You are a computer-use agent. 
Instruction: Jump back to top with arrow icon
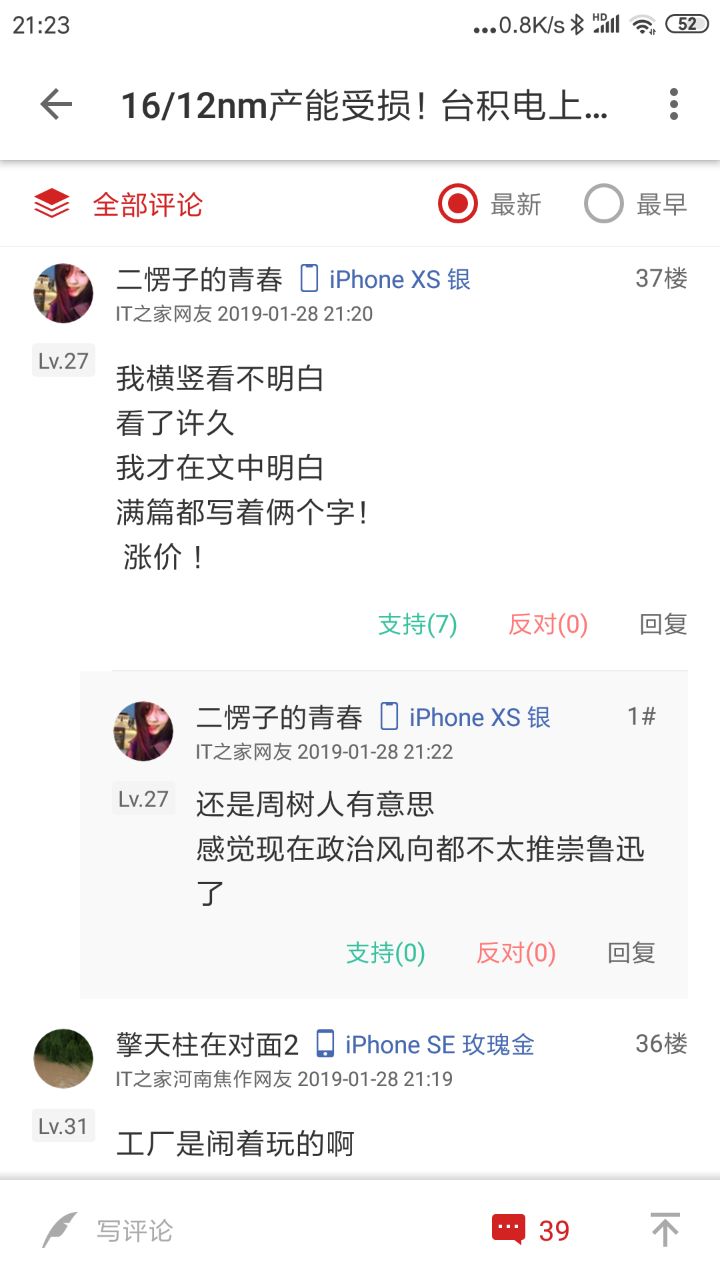[664, 1229]
